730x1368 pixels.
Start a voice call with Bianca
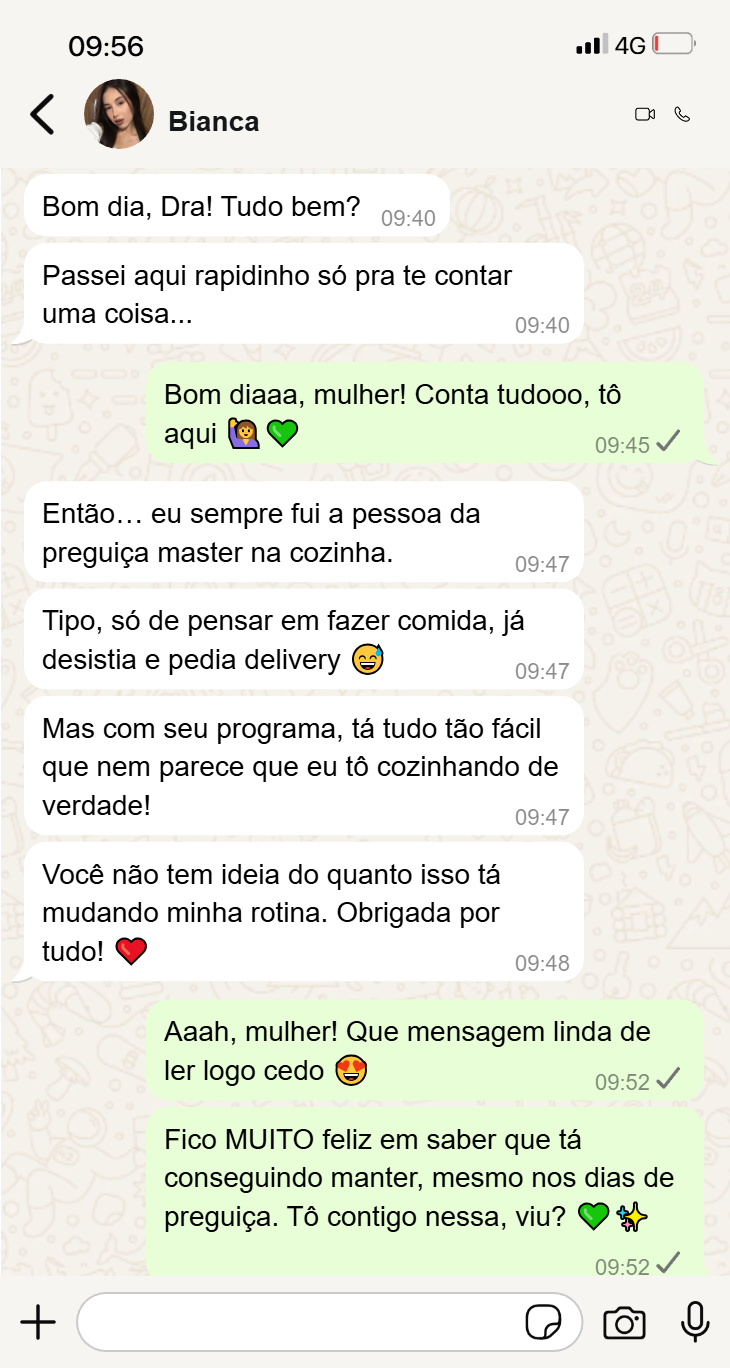(x=683, y=114)
